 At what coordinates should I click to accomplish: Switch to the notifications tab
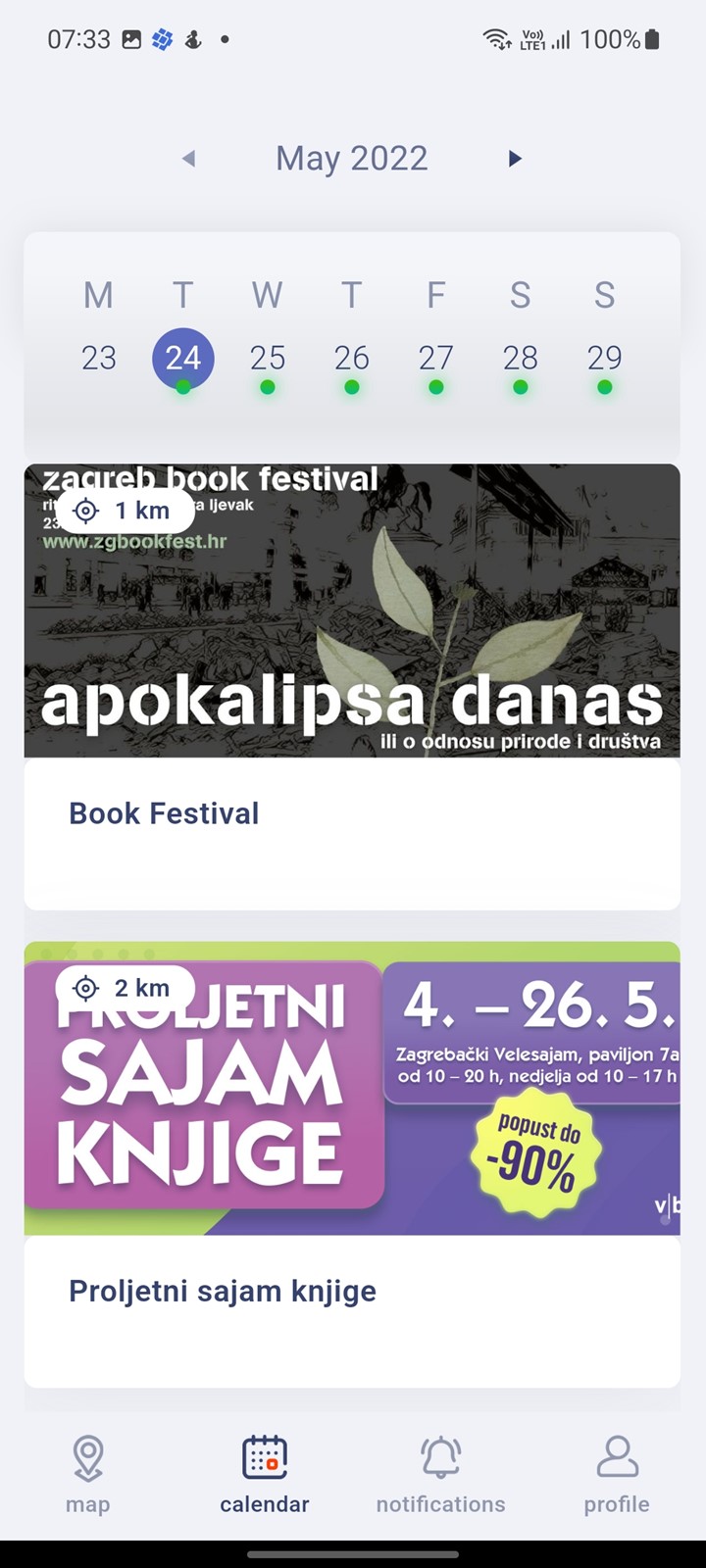coord(441,1475)
